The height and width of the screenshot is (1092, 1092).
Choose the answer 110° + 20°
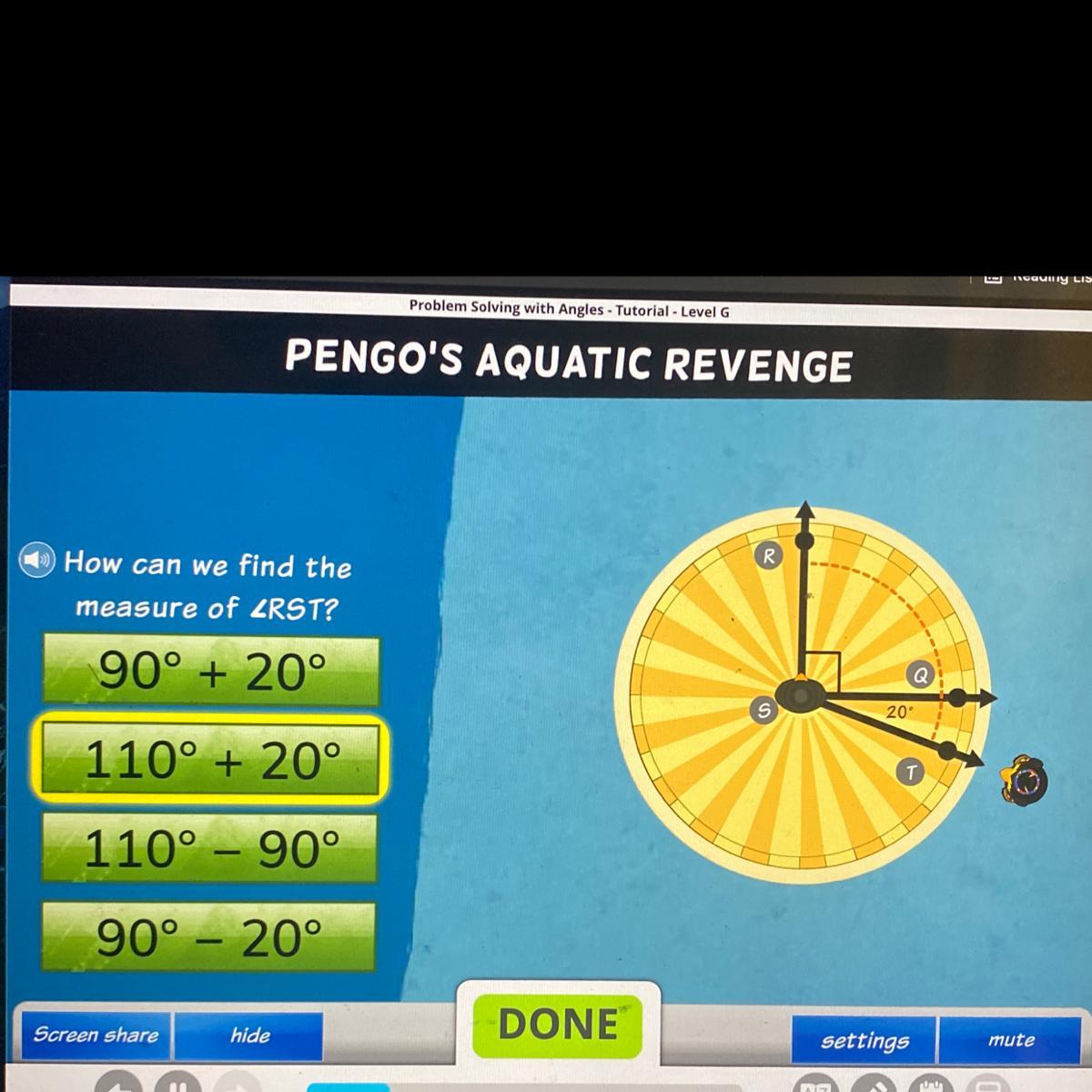(211, 759)
